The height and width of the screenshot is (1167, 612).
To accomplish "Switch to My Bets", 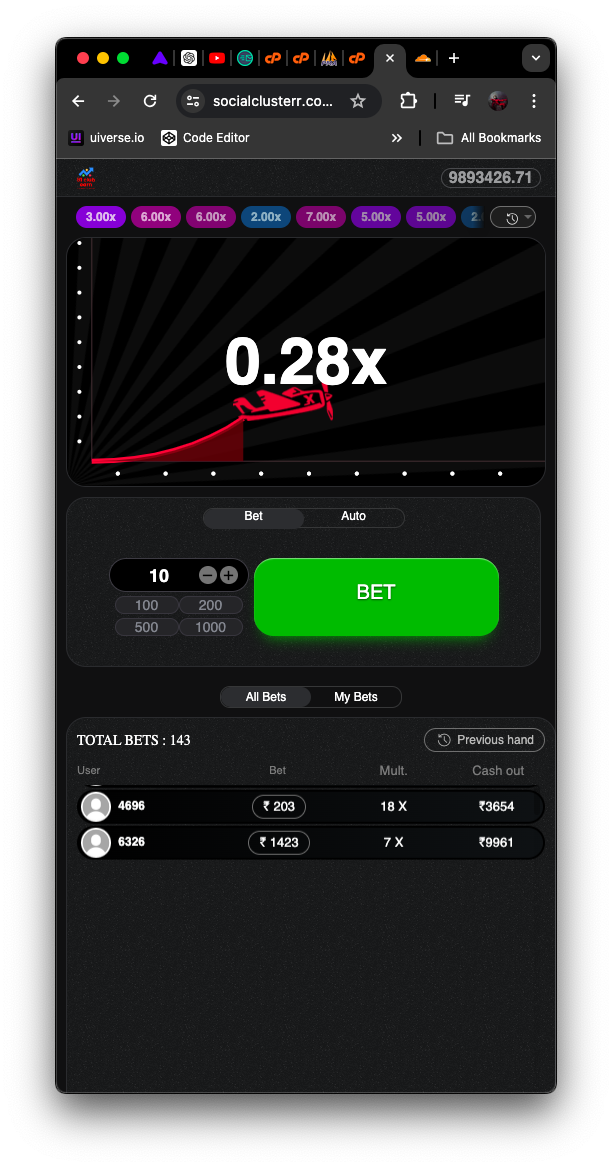I will click(356, 697).
